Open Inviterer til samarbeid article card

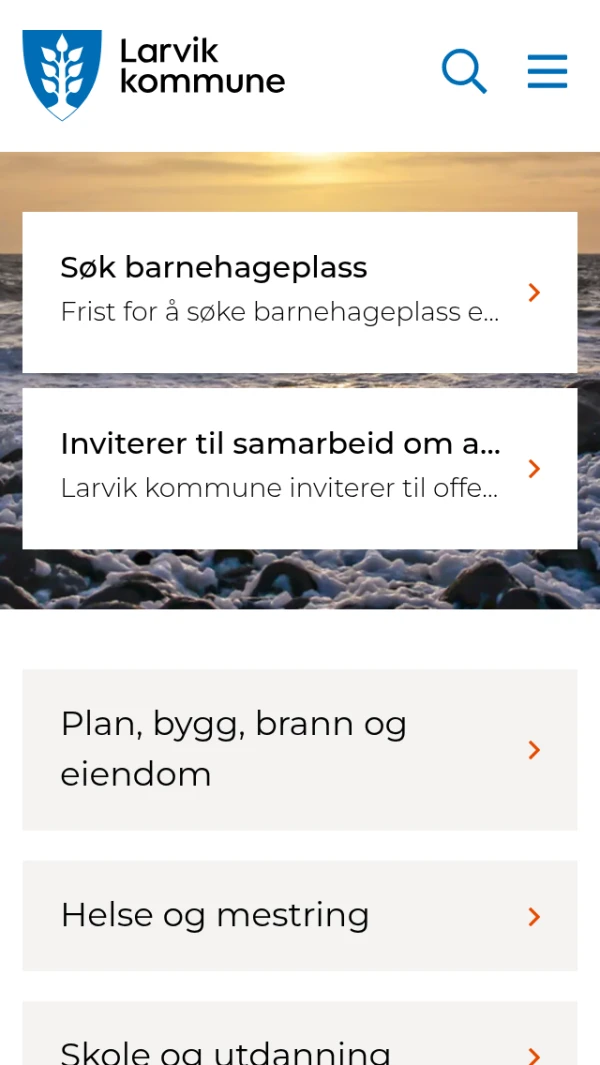(x=299, y=468)
